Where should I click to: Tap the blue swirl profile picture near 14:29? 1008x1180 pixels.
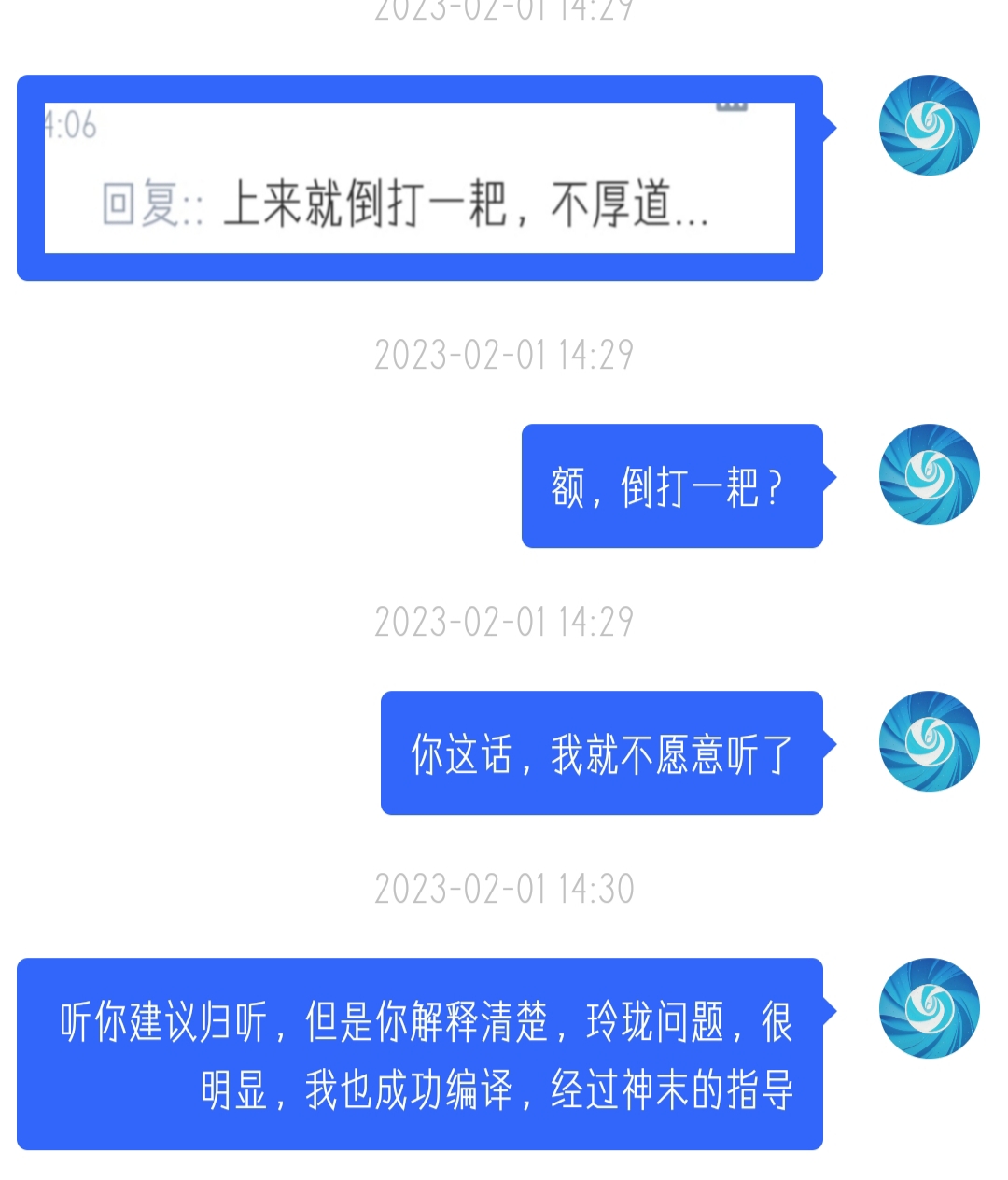[928, 472]
